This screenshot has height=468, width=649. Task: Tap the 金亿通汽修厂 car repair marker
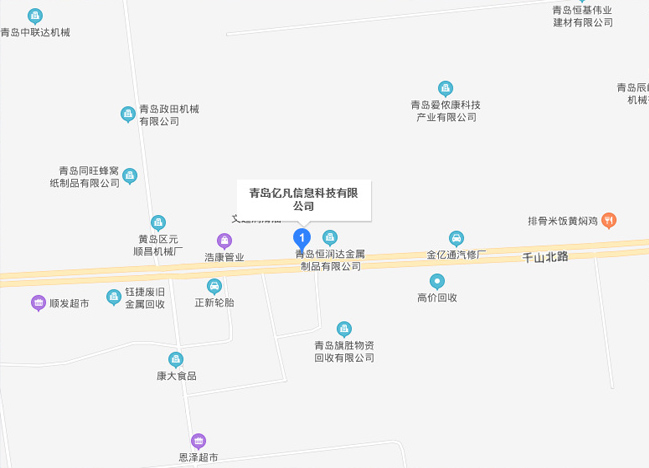coord(456,238)
